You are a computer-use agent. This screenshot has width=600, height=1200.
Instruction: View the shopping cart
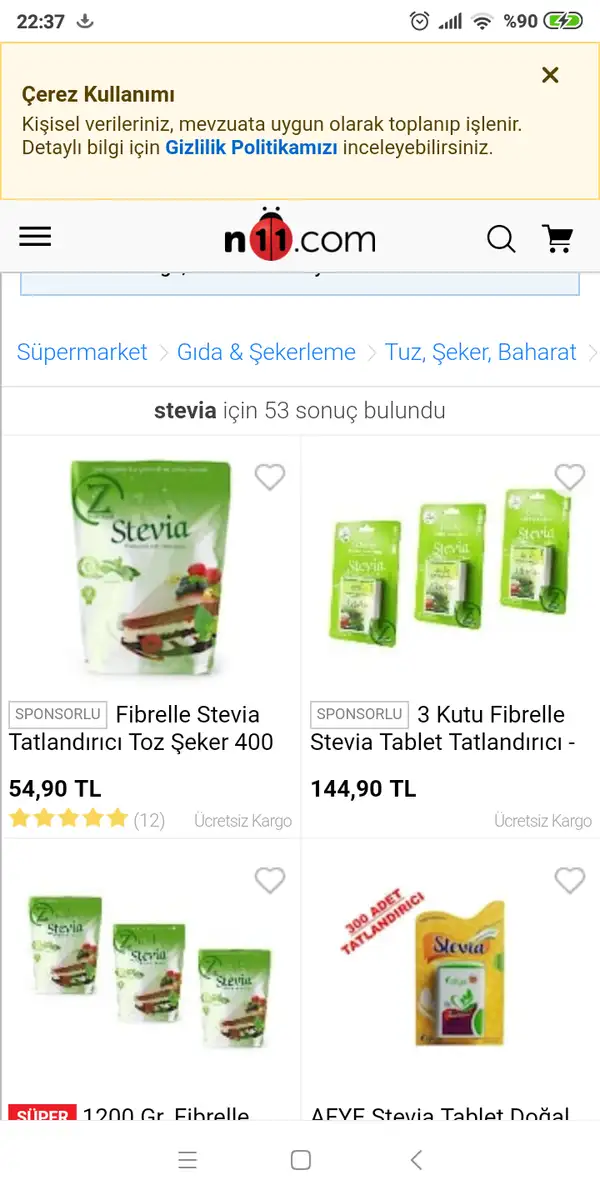(x=557, y=238)
